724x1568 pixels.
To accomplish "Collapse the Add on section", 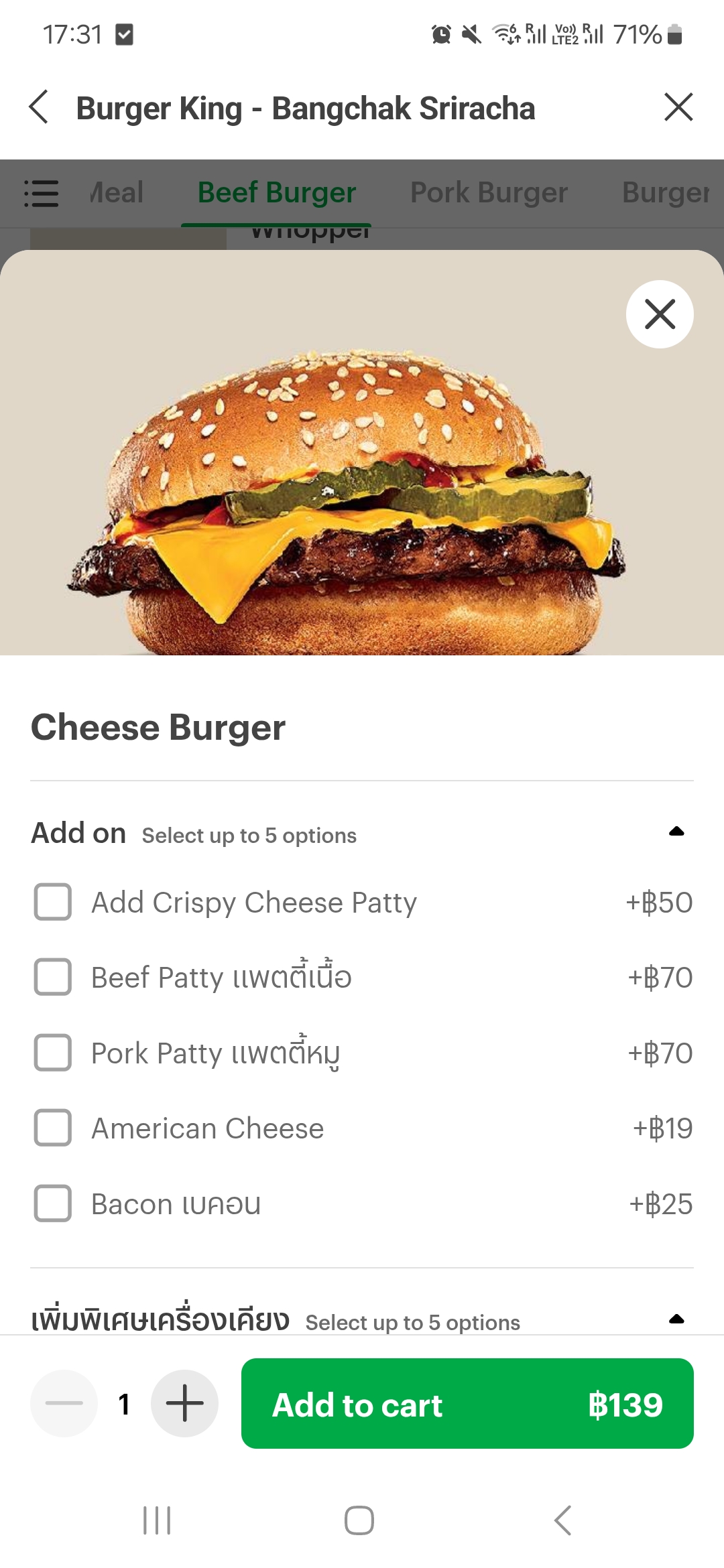I will click(676, 832).
